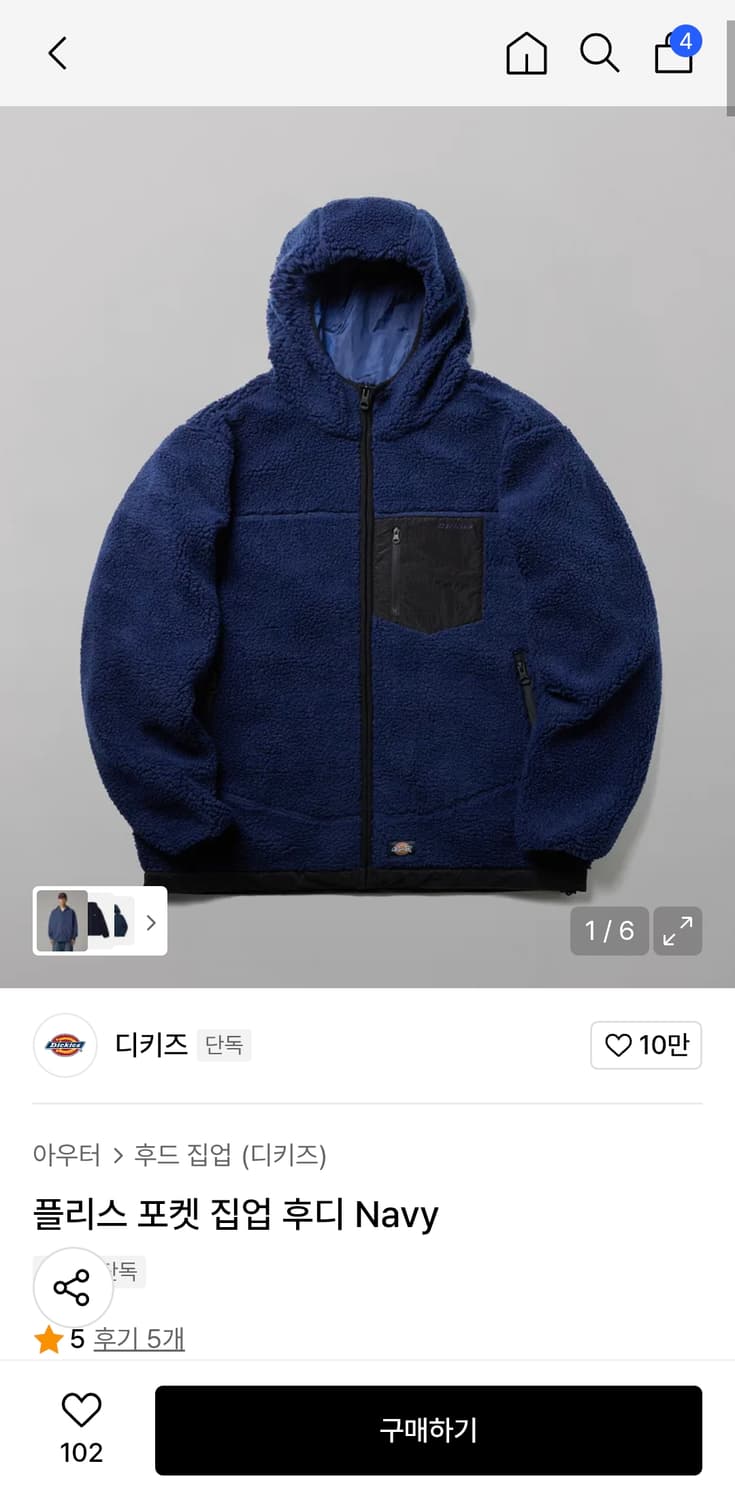Tap the 단독 badge next to 디키즈
This screenshot has height=1500, width=735.
223,1045
